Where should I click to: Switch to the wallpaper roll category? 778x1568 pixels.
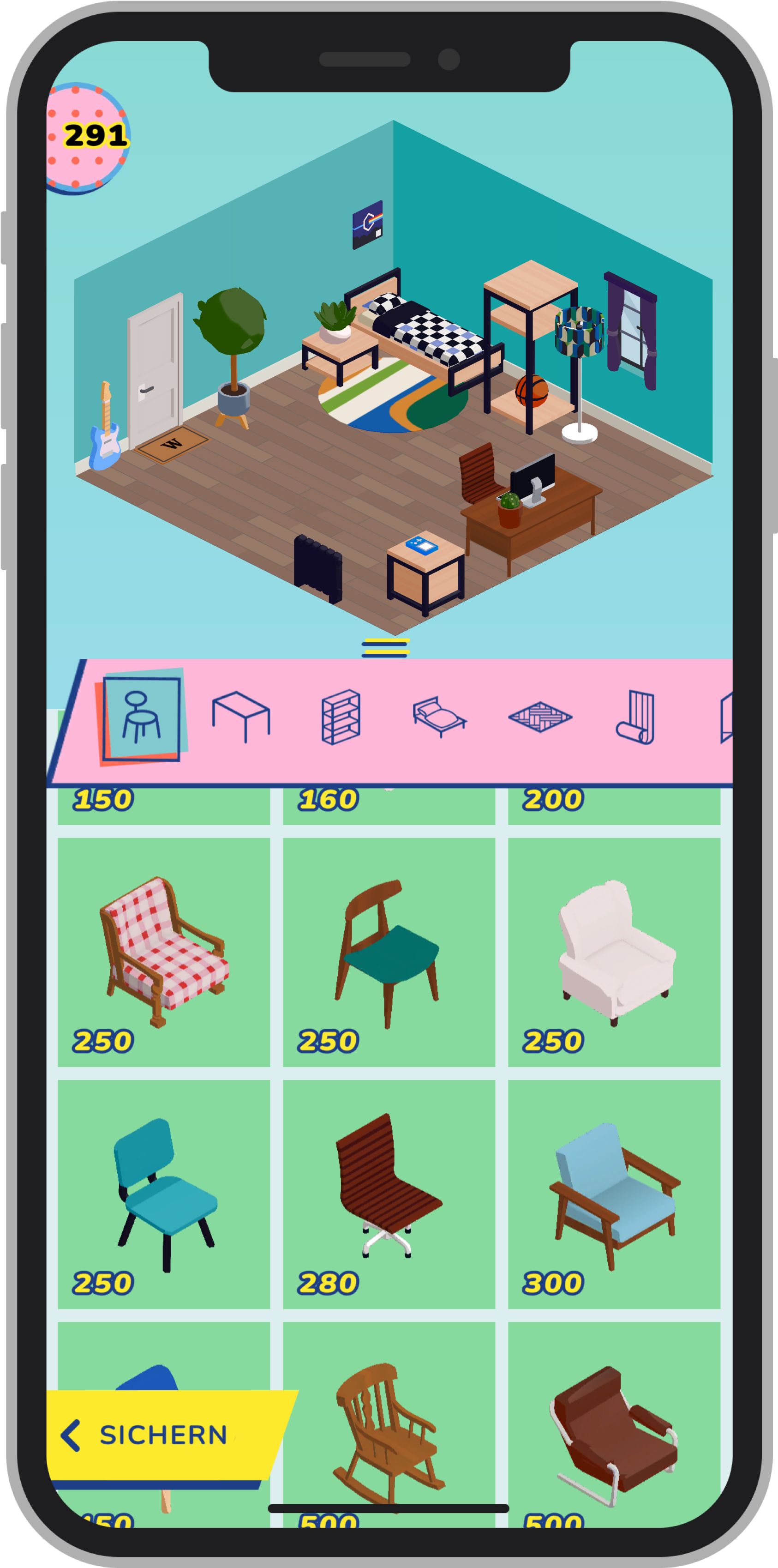click(x=636, y=717)
